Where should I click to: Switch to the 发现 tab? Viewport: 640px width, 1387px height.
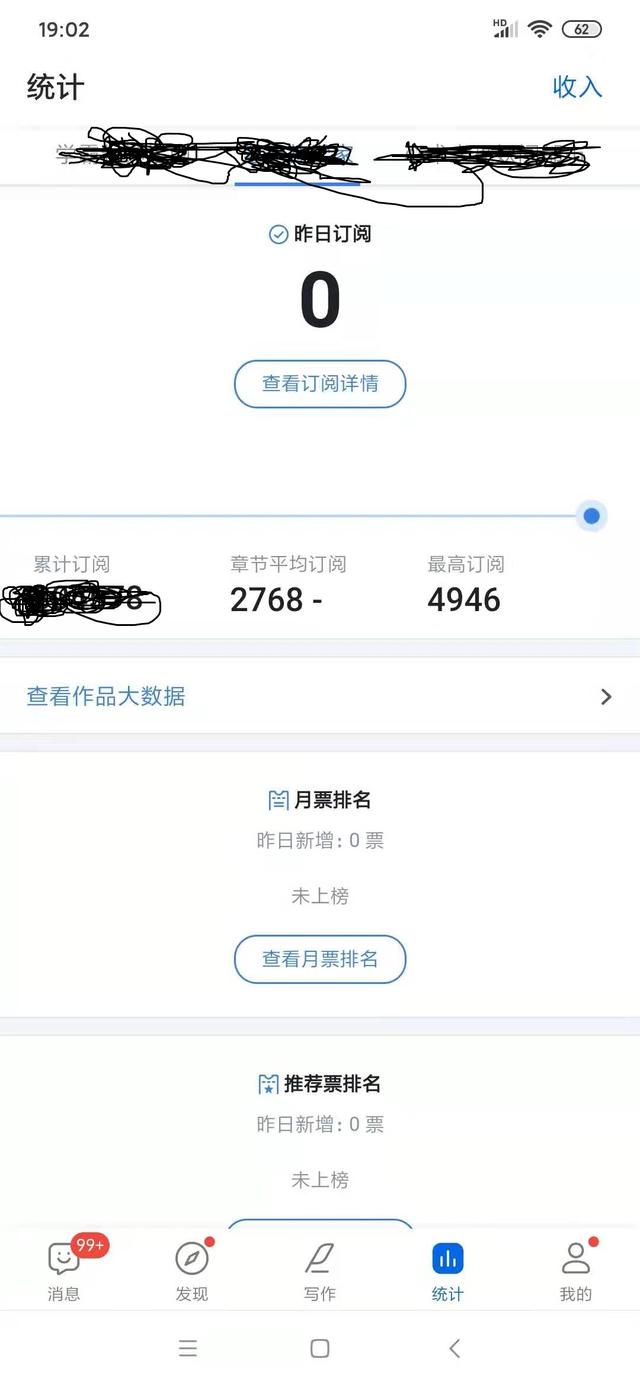click(192, 1269)
